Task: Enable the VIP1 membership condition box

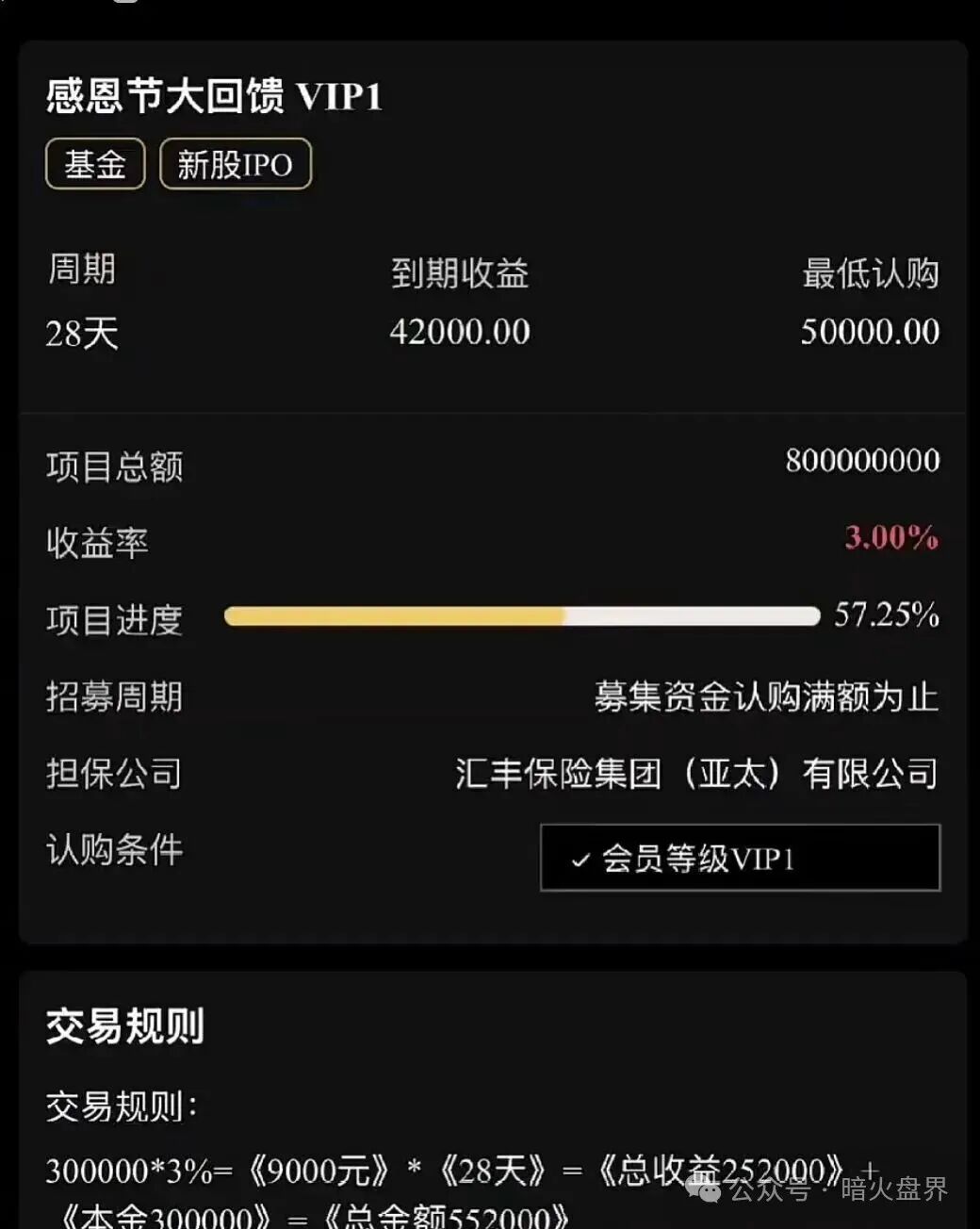Action: click(x=740, y=860)
